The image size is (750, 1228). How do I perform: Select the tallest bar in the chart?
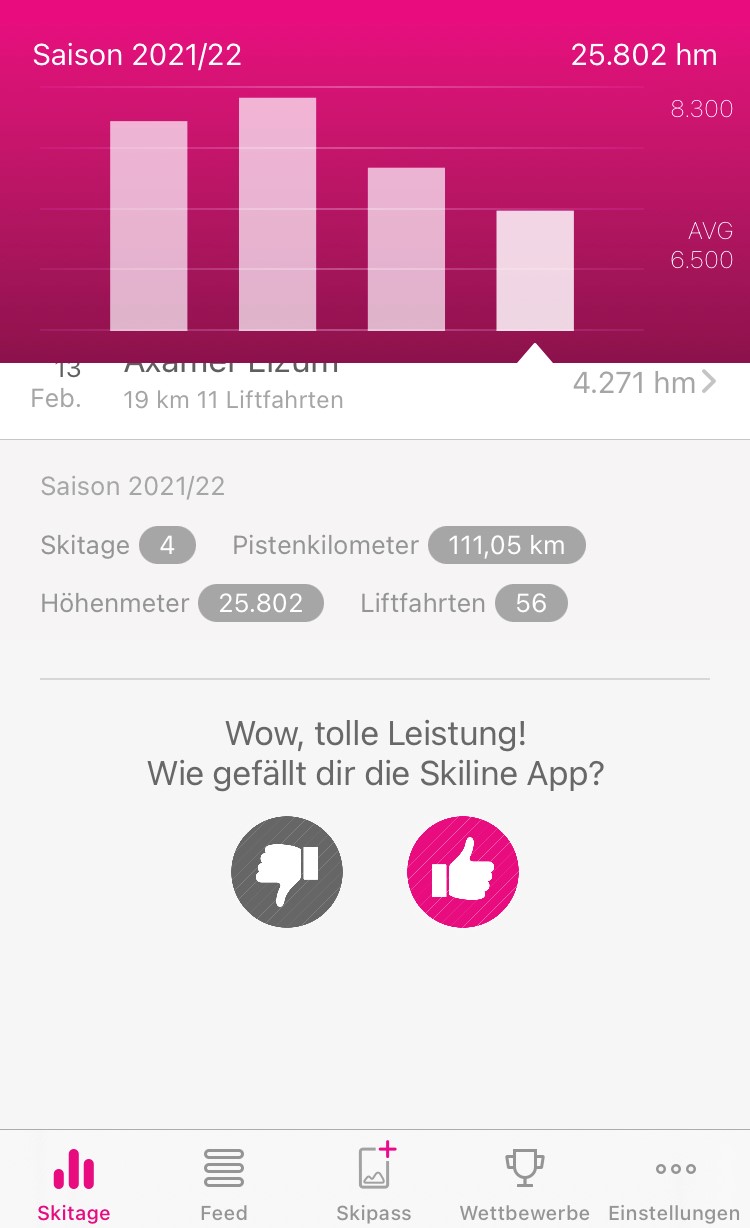[x=277, y=214]
